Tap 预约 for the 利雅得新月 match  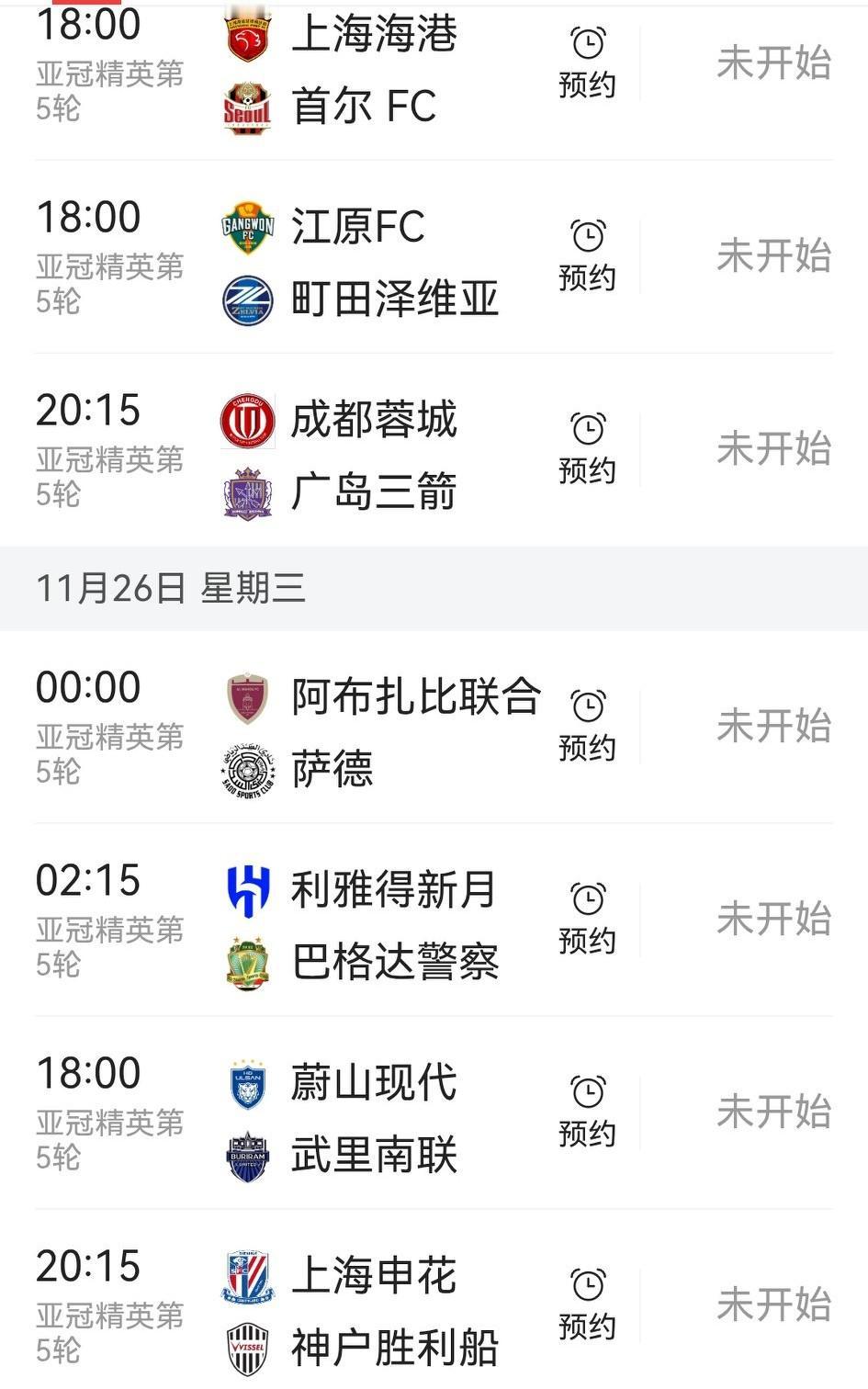pos(587,920)
